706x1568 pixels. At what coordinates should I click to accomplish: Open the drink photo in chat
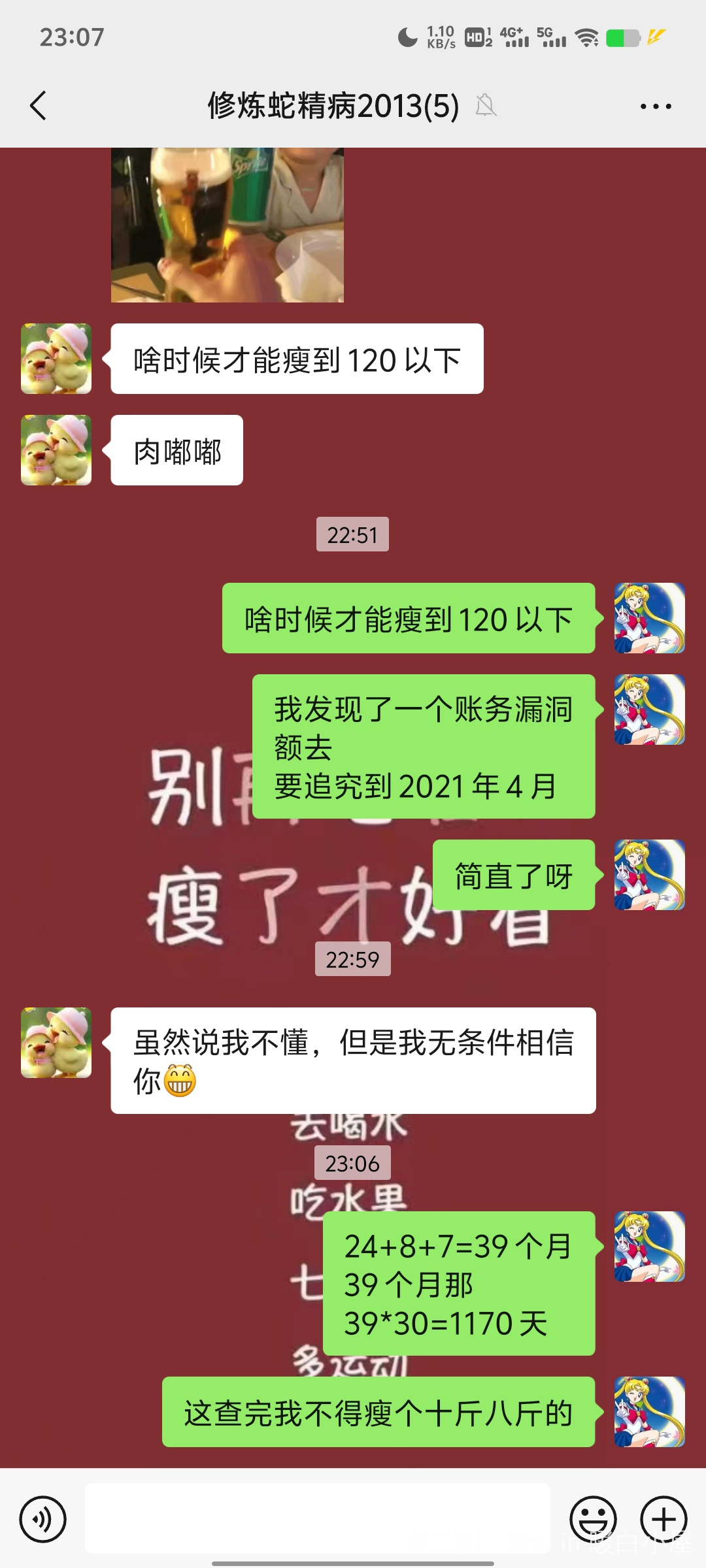tap(227, 225)
